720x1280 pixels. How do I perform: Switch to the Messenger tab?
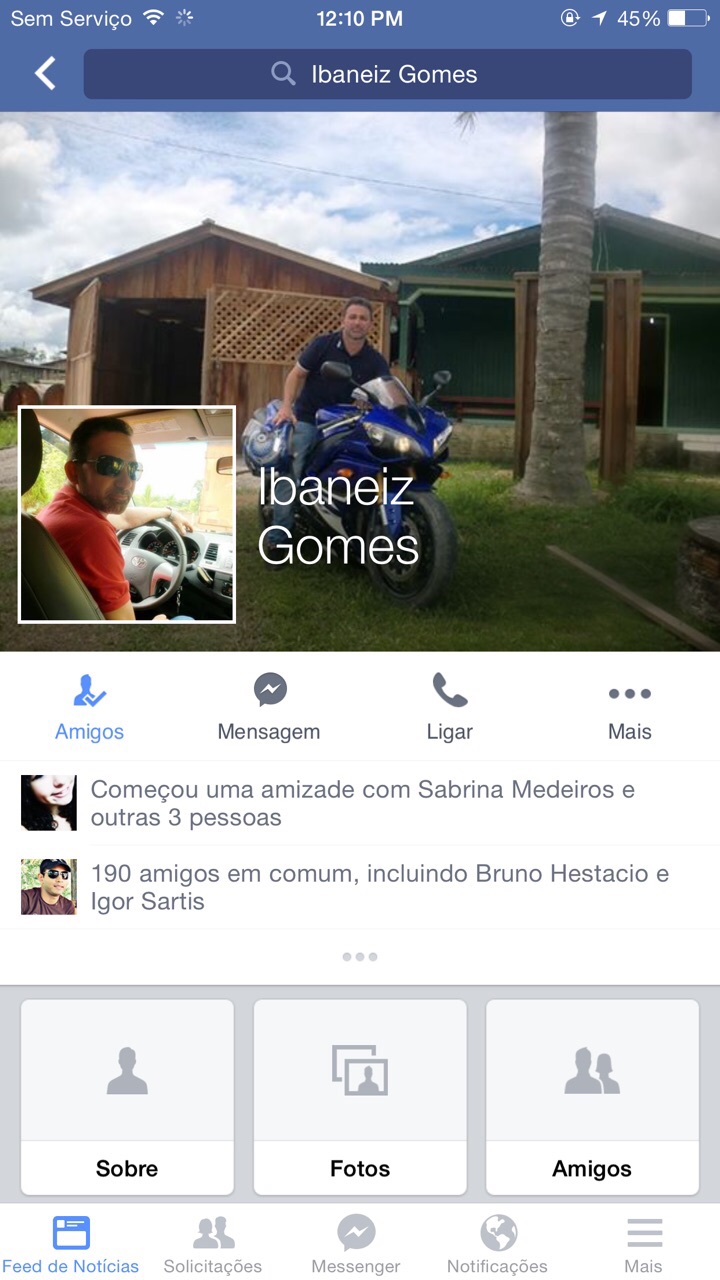[x=356, y=1244]
